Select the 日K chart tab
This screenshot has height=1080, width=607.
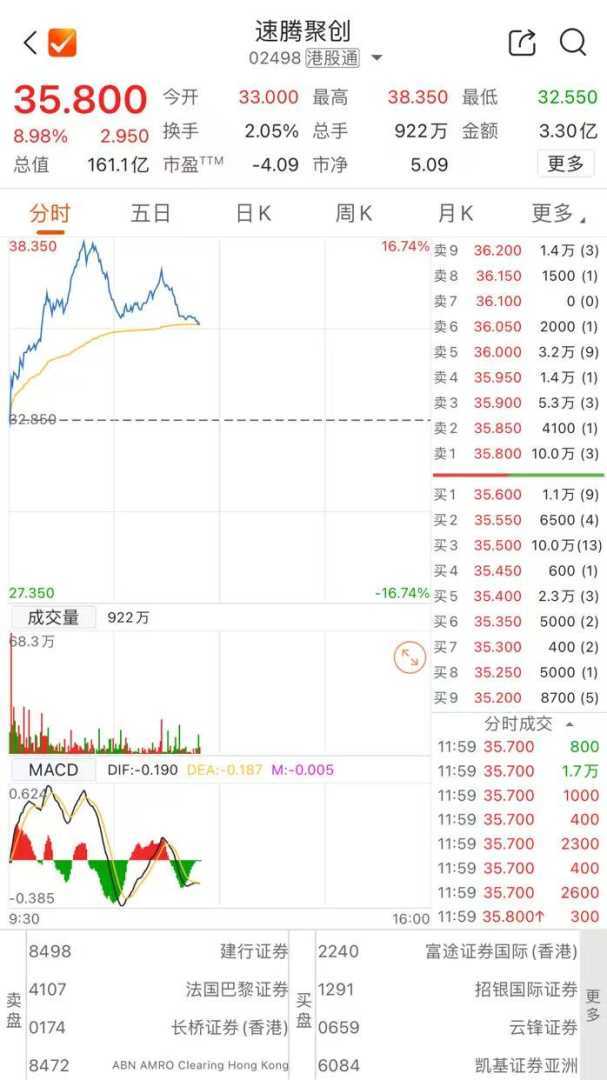coord(253,213)
